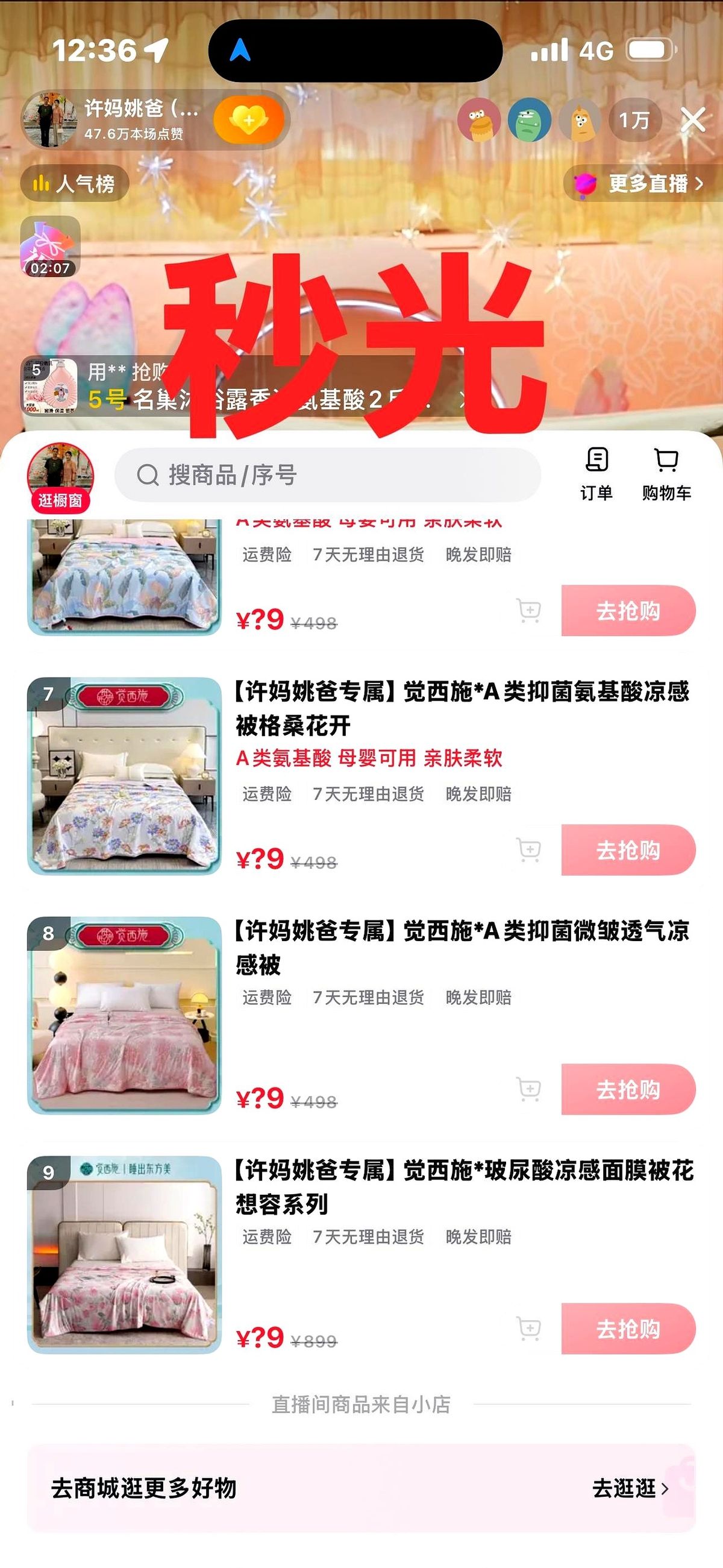Viewport: 723px width, 1568px height.
Task: Open product 8 pink quilt image
Action: click(x=124, y=1015)
